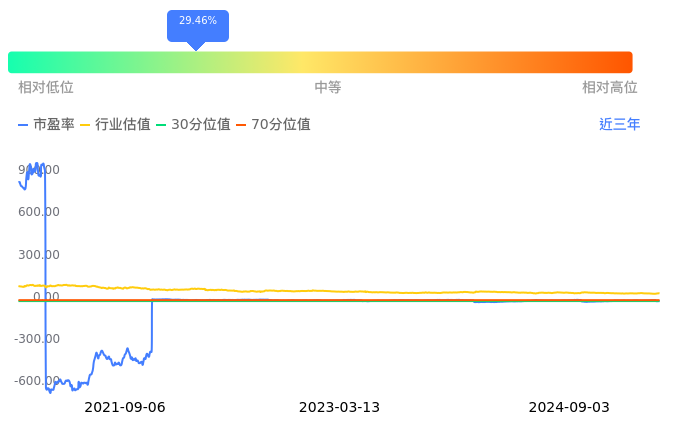Viewport: 686px width, 442px height.
Task: Toggle the 行业估值 legend item
Action: 116,124
